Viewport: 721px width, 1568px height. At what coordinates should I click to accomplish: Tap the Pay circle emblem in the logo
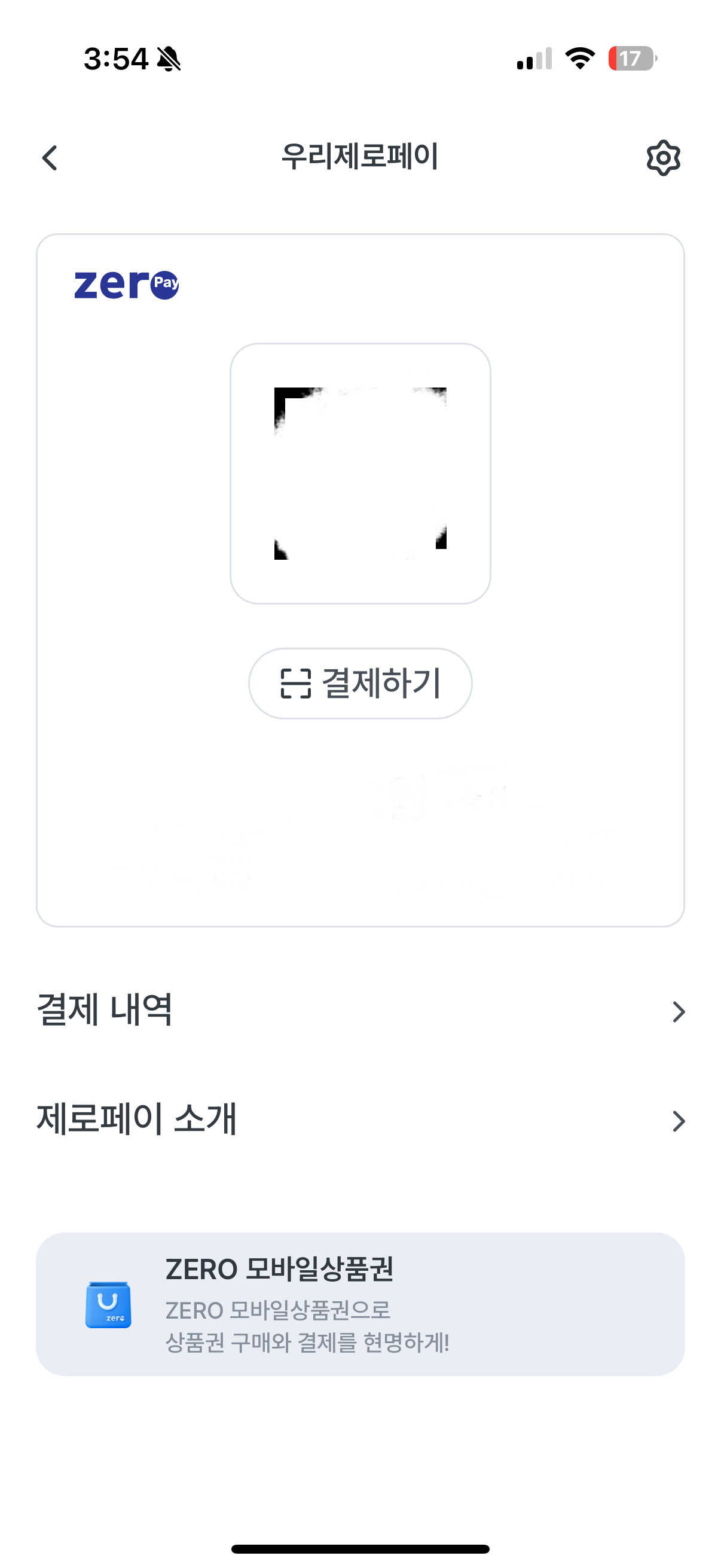[165, 283]
